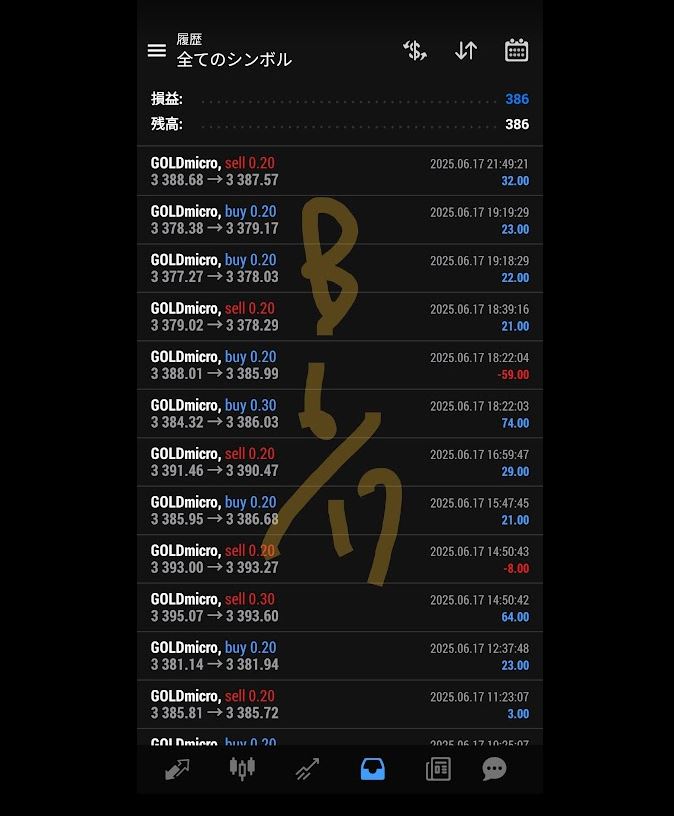This screenshot has width=674, height=816.
Task: Expand the buy trade at 12:37:48
Action: click(340, 655)
